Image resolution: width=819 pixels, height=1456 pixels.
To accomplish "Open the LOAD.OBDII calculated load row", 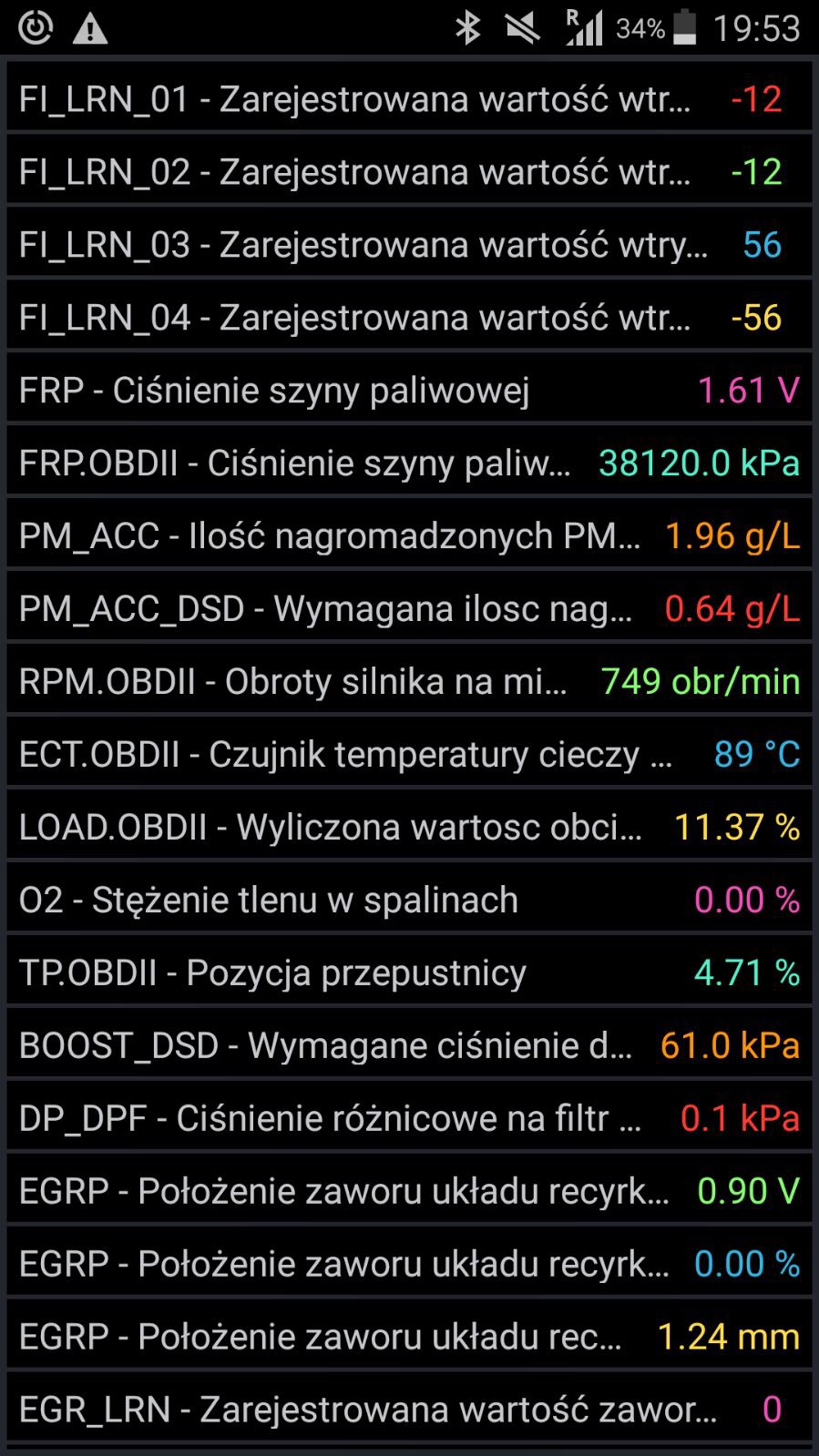I will click(x=409, y=827).
